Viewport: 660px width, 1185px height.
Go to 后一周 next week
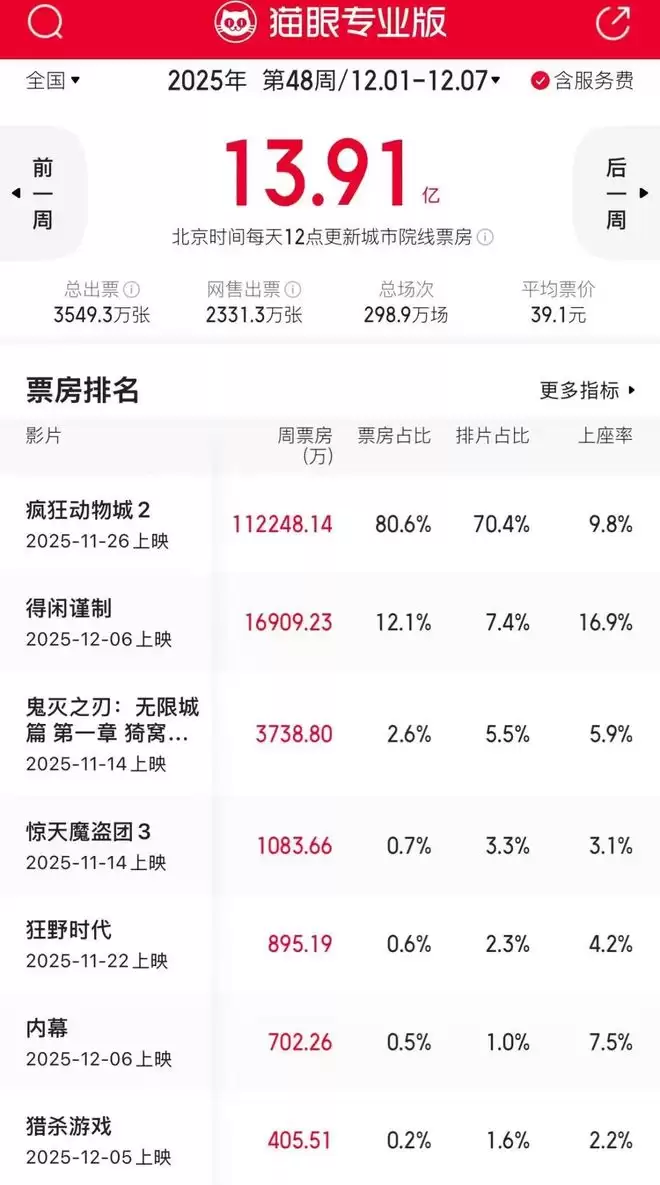616,193
